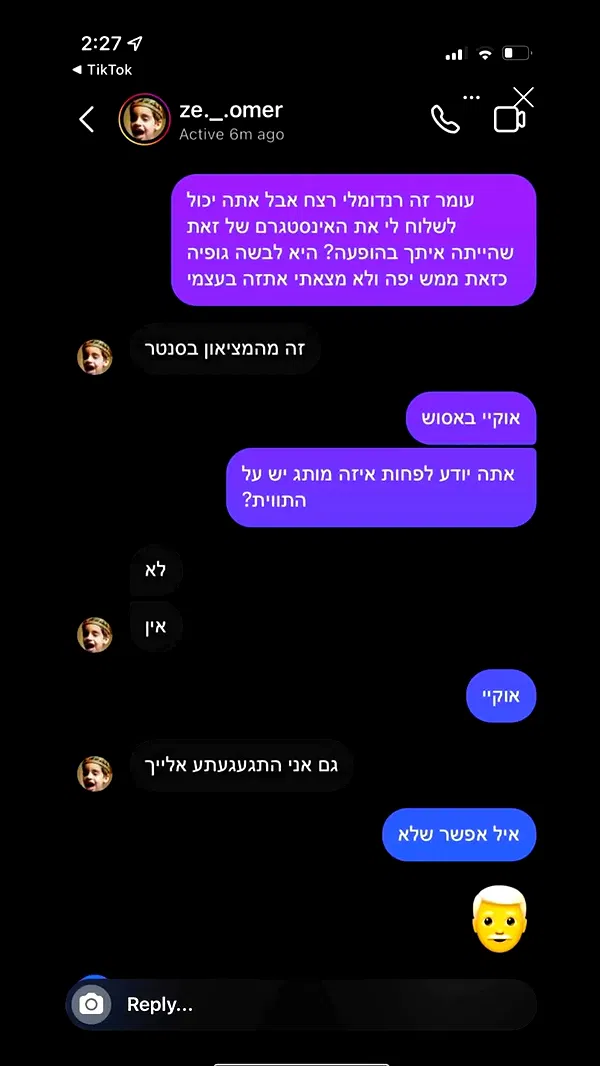Viewport: 600px width, 1066px height.
Task: Start a video call with ze._.omer
Action: [x=509, y=120]
